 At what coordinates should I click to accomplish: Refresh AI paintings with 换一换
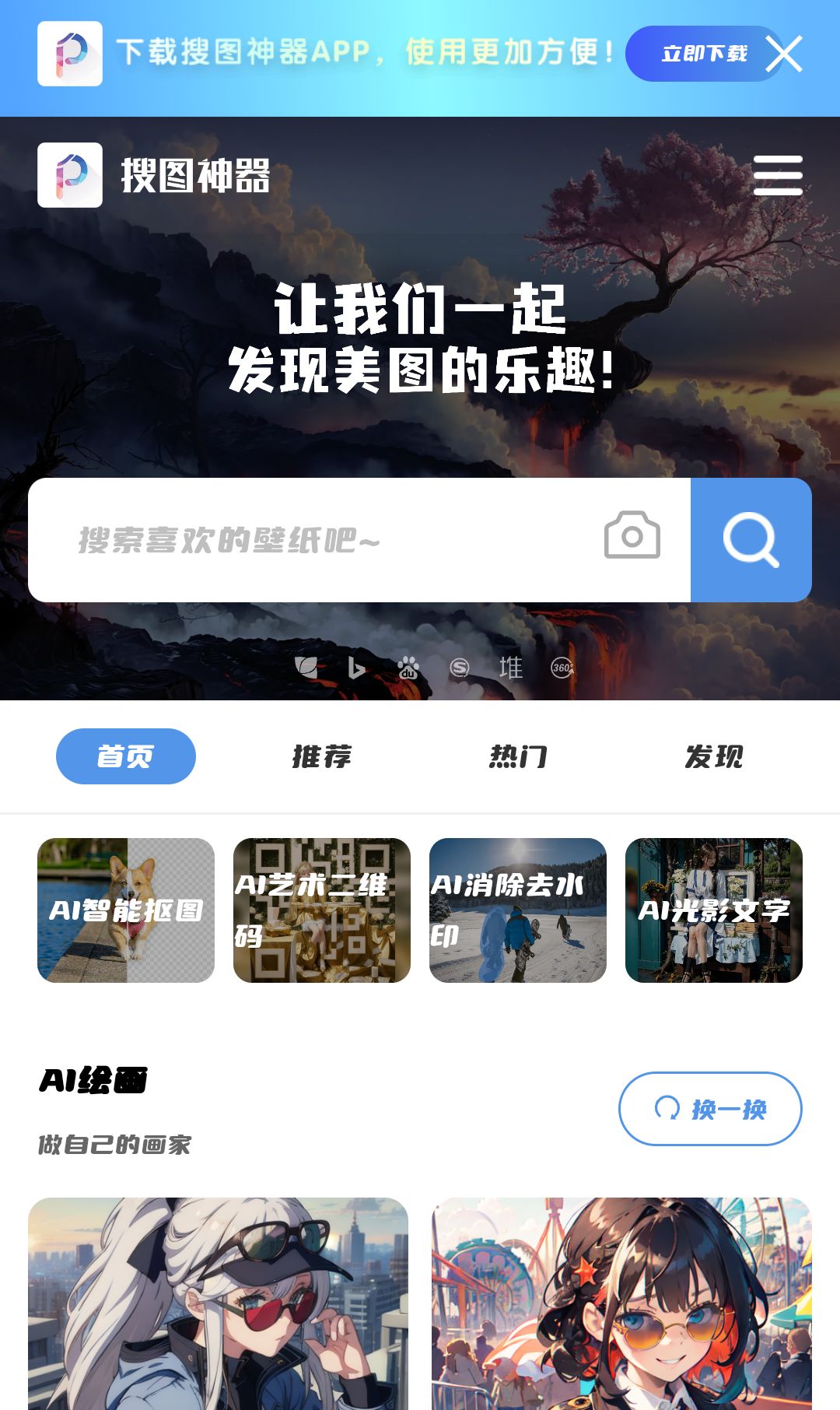point(710,1109)
